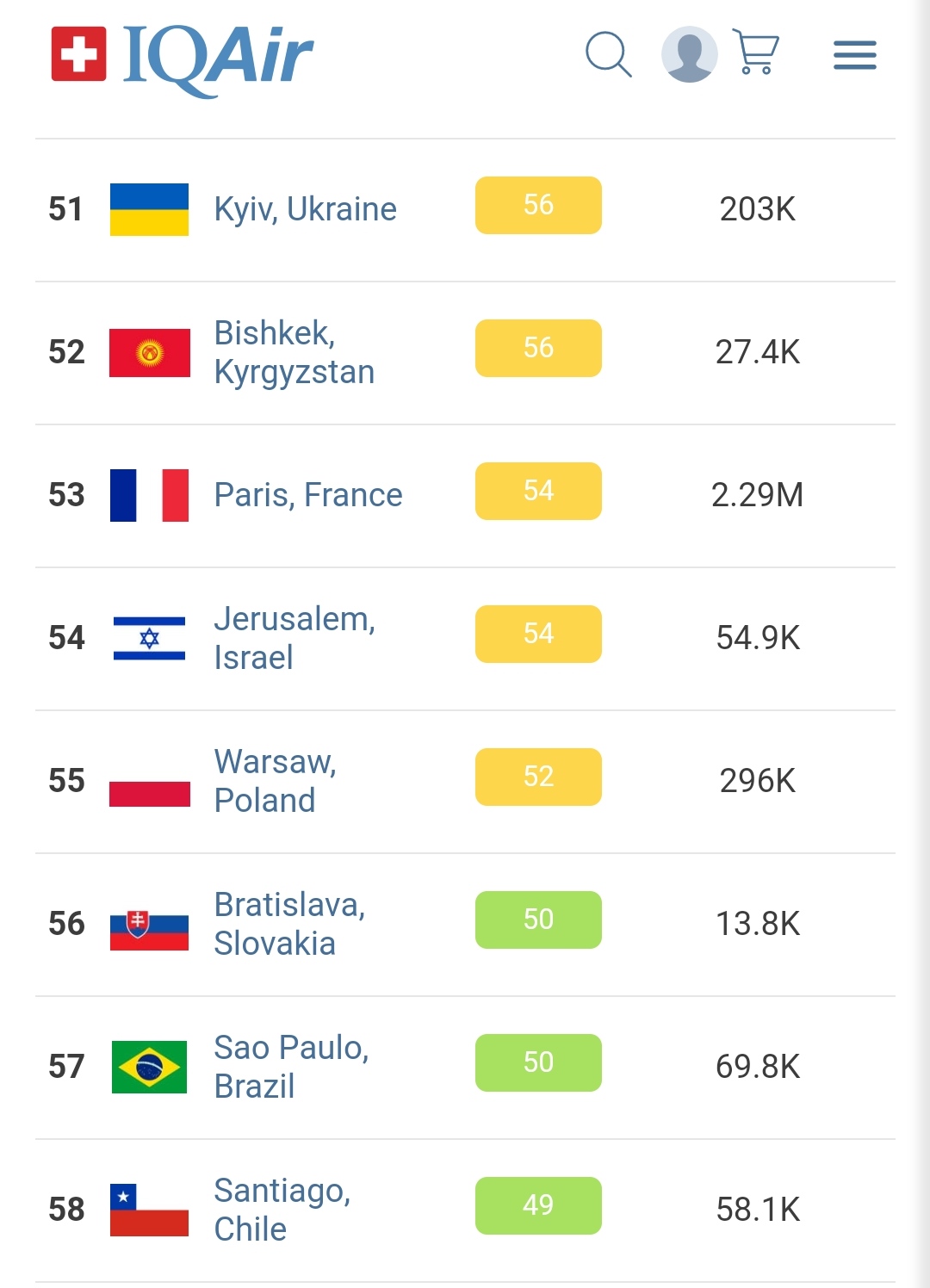Open Sao Paulo, Brazil link
Viewport: 930px width, 1288px height.
tap(291, 1067)
